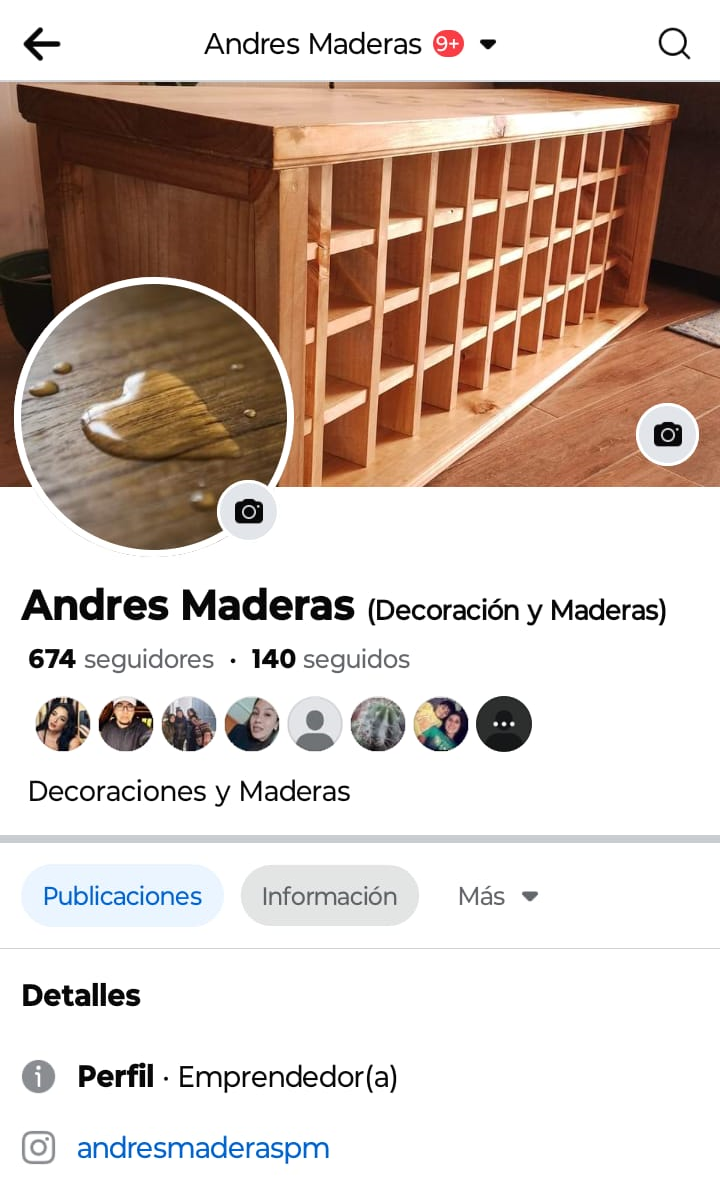
Task: Click the camera icon on the cover photo
Action: (667, 435)
